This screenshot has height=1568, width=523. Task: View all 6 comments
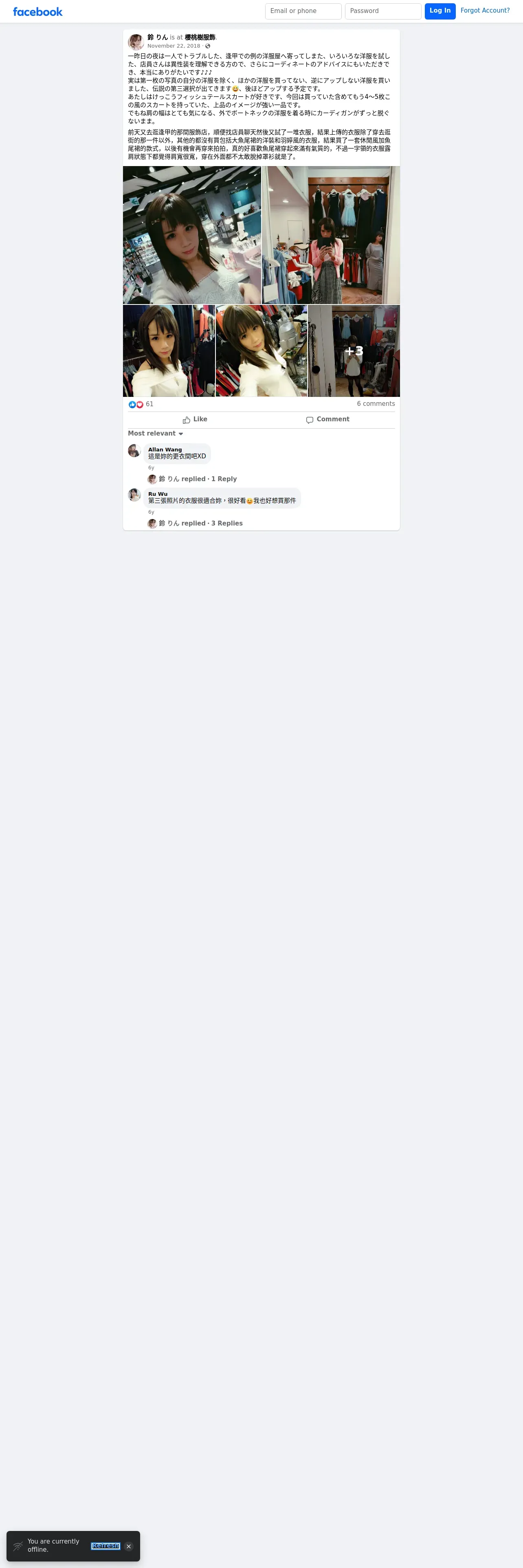376,403
